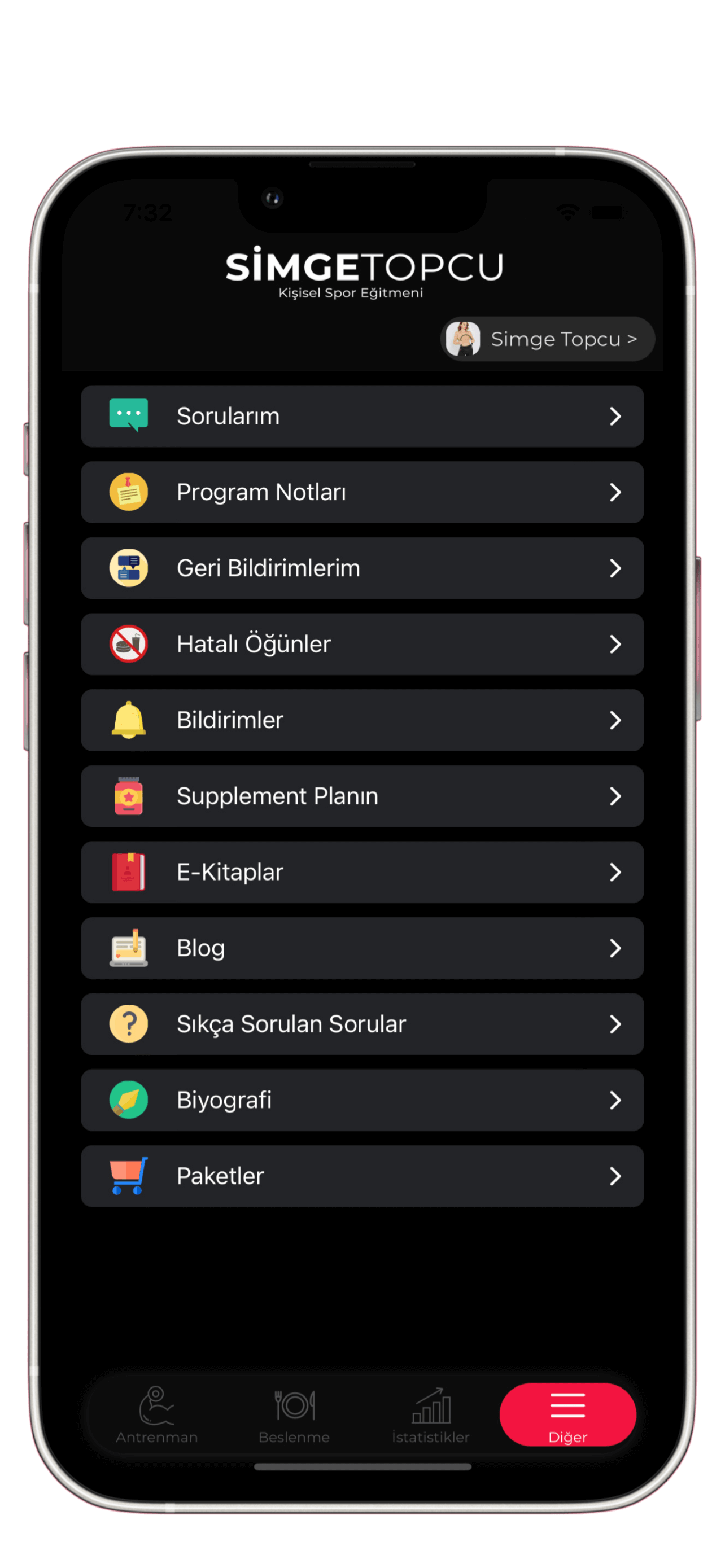This screenshot has height=1568, width=725.
Task: Open Paketler
Action: 362,1176
